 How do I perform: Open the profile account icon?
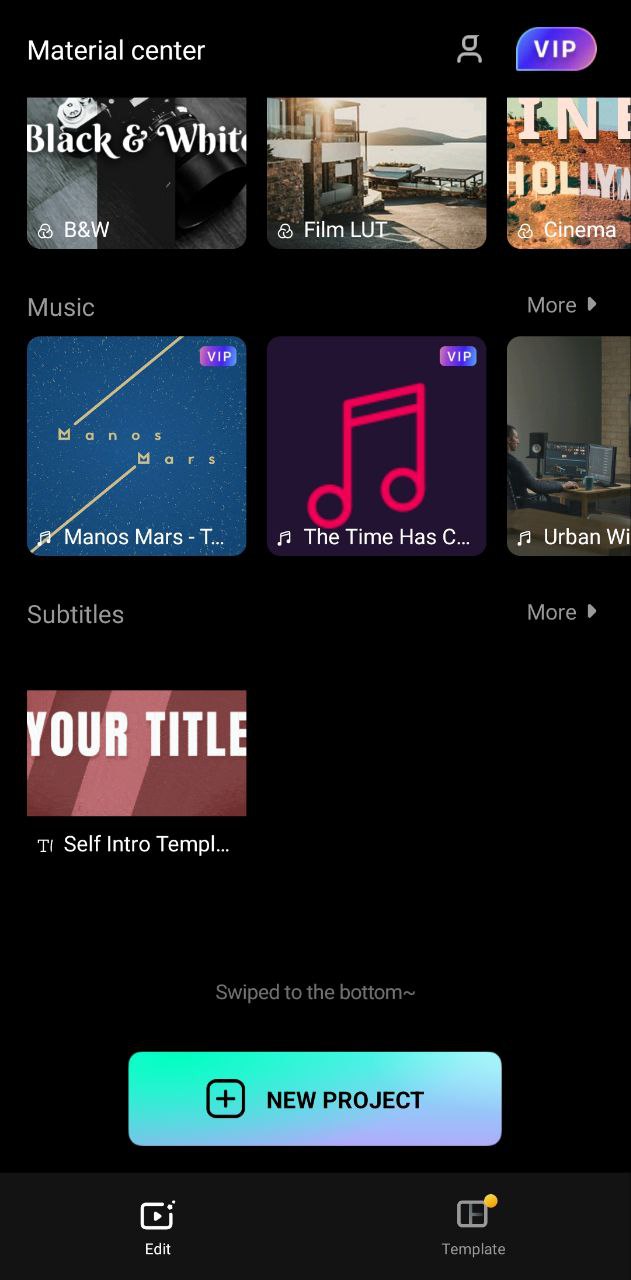[x=469, y=50]
